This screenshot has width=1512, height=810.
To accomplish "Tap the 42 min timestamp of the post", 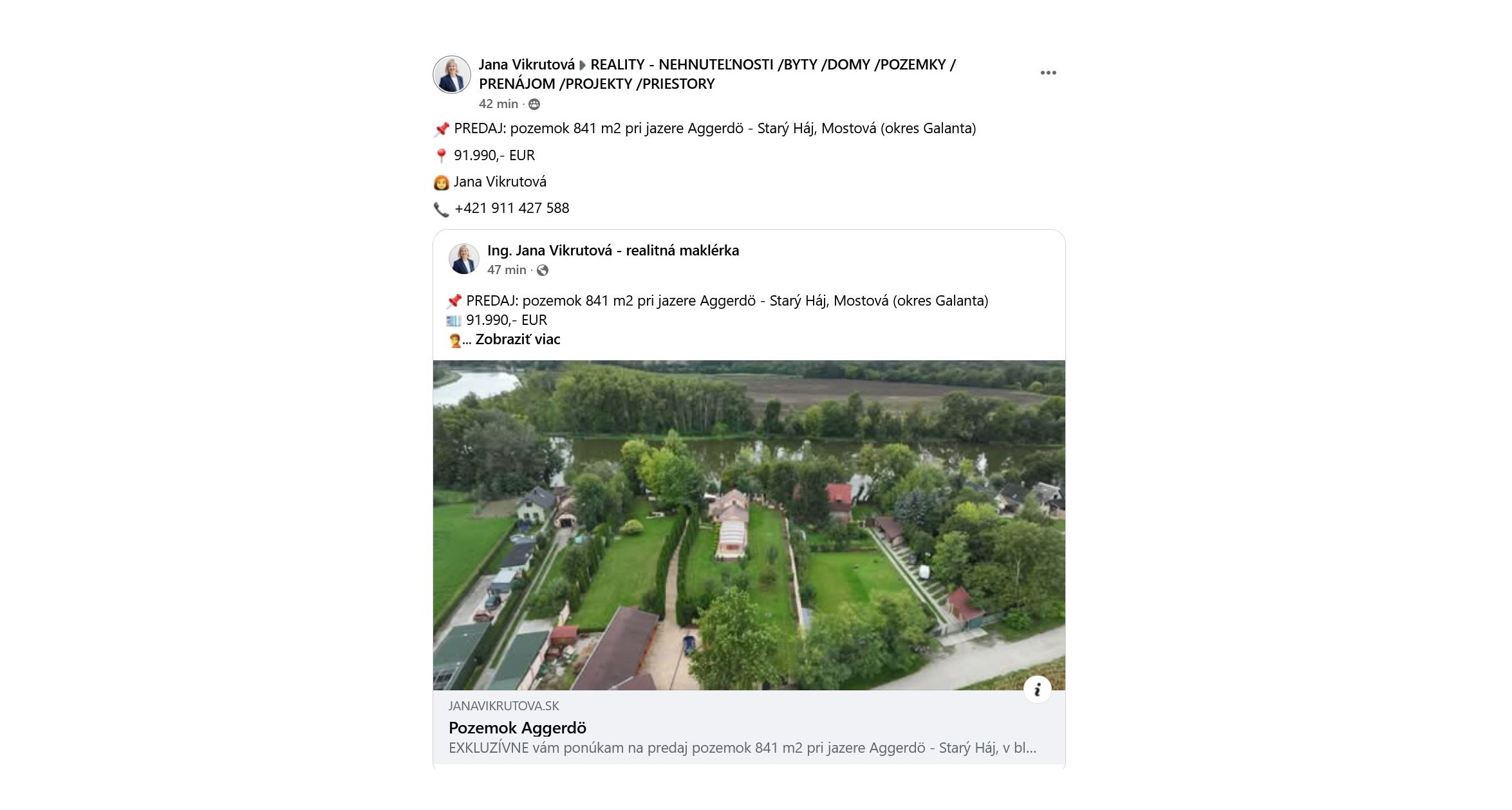I will 498,104.
